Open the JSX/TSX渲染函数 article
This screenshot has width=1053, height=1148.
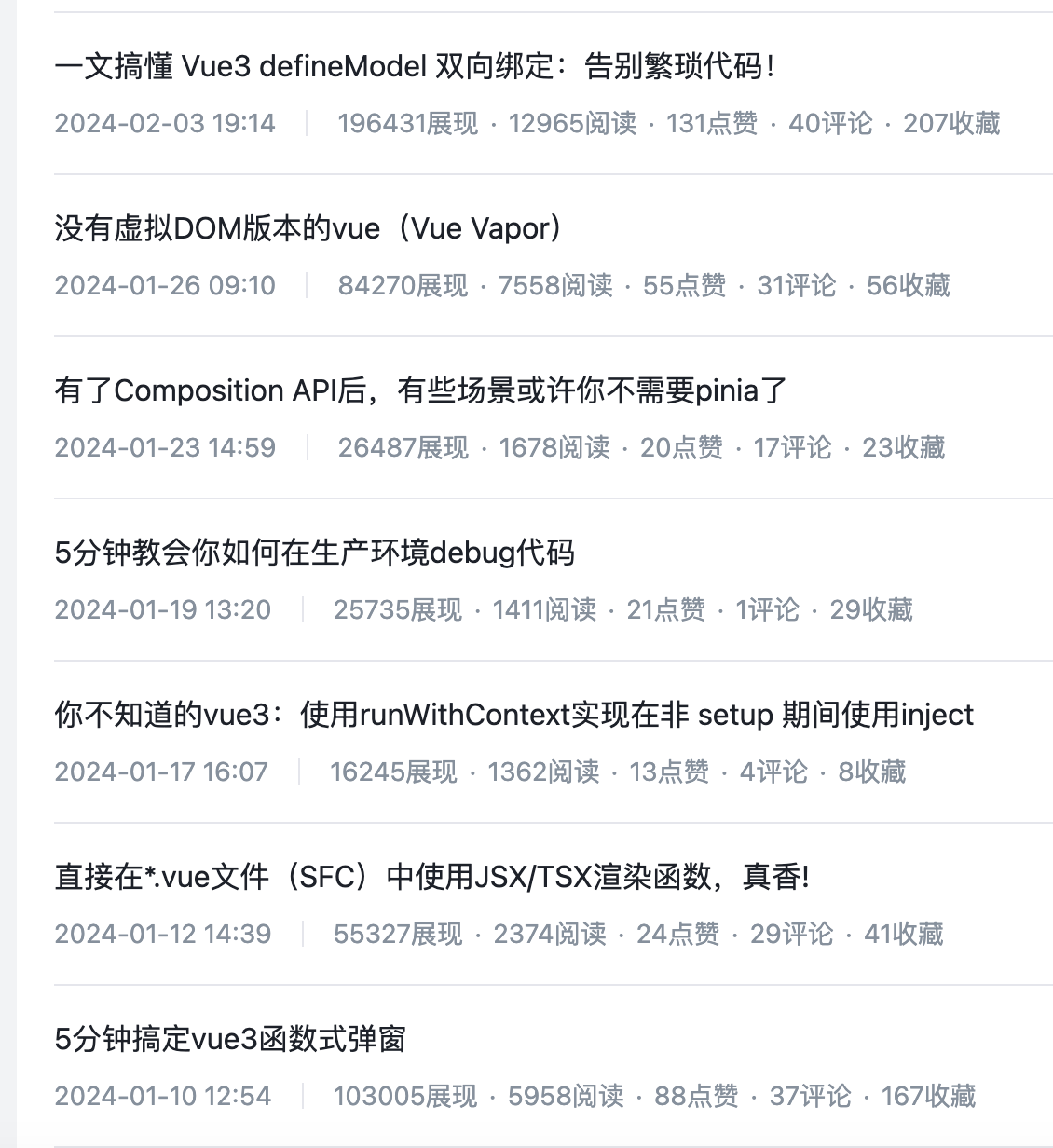tap(431, 878)
